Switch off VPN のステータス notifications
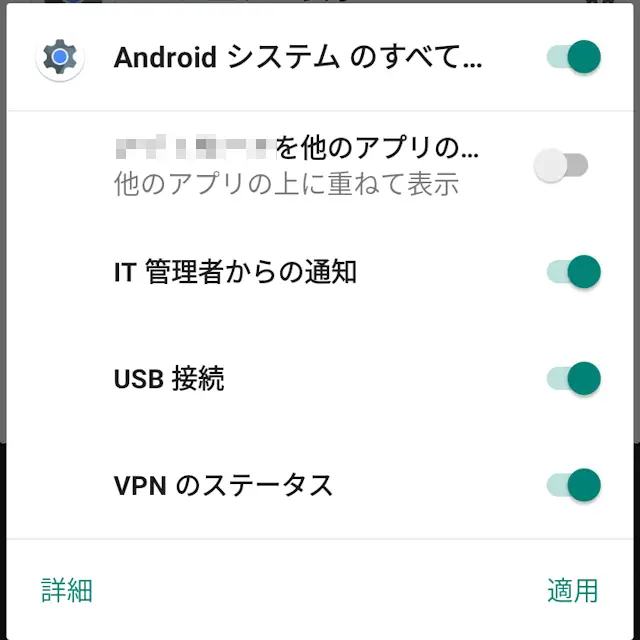 (x=574, y=485)
